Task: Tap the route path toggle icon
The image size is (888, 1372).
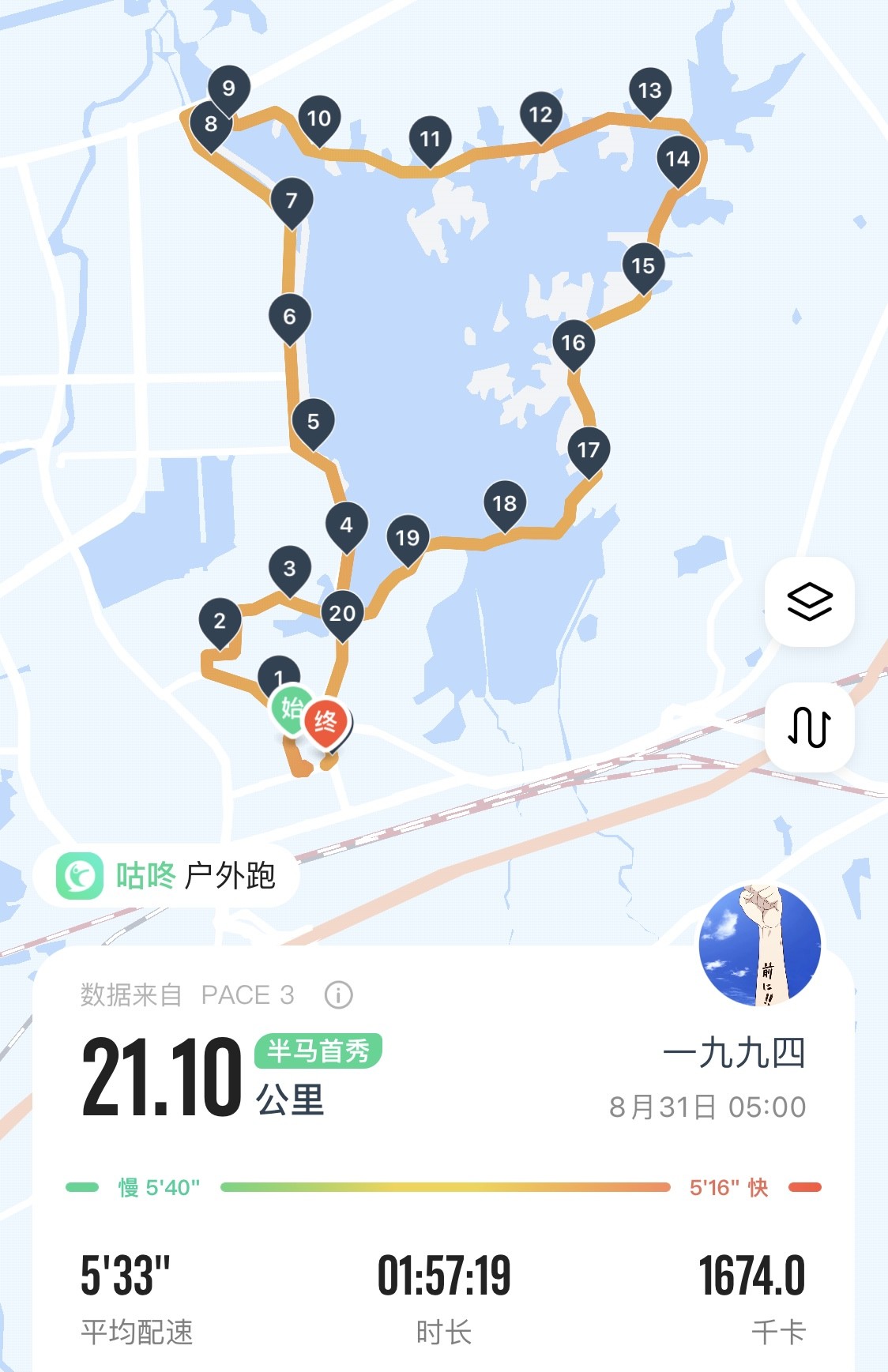Action: [x=809, y=727]
